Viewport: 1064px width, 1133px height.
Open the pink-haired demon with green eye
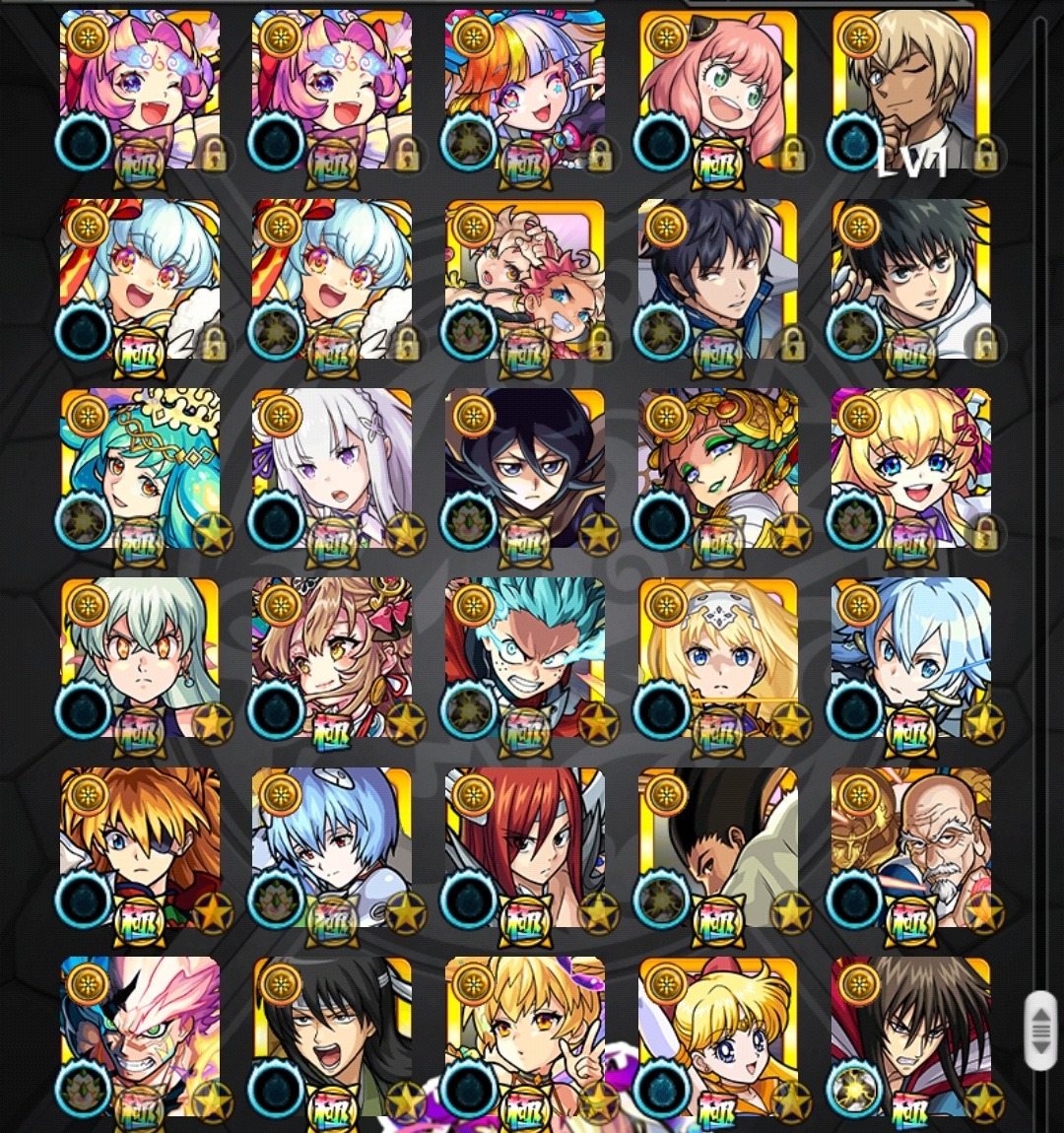[140, 1036]
